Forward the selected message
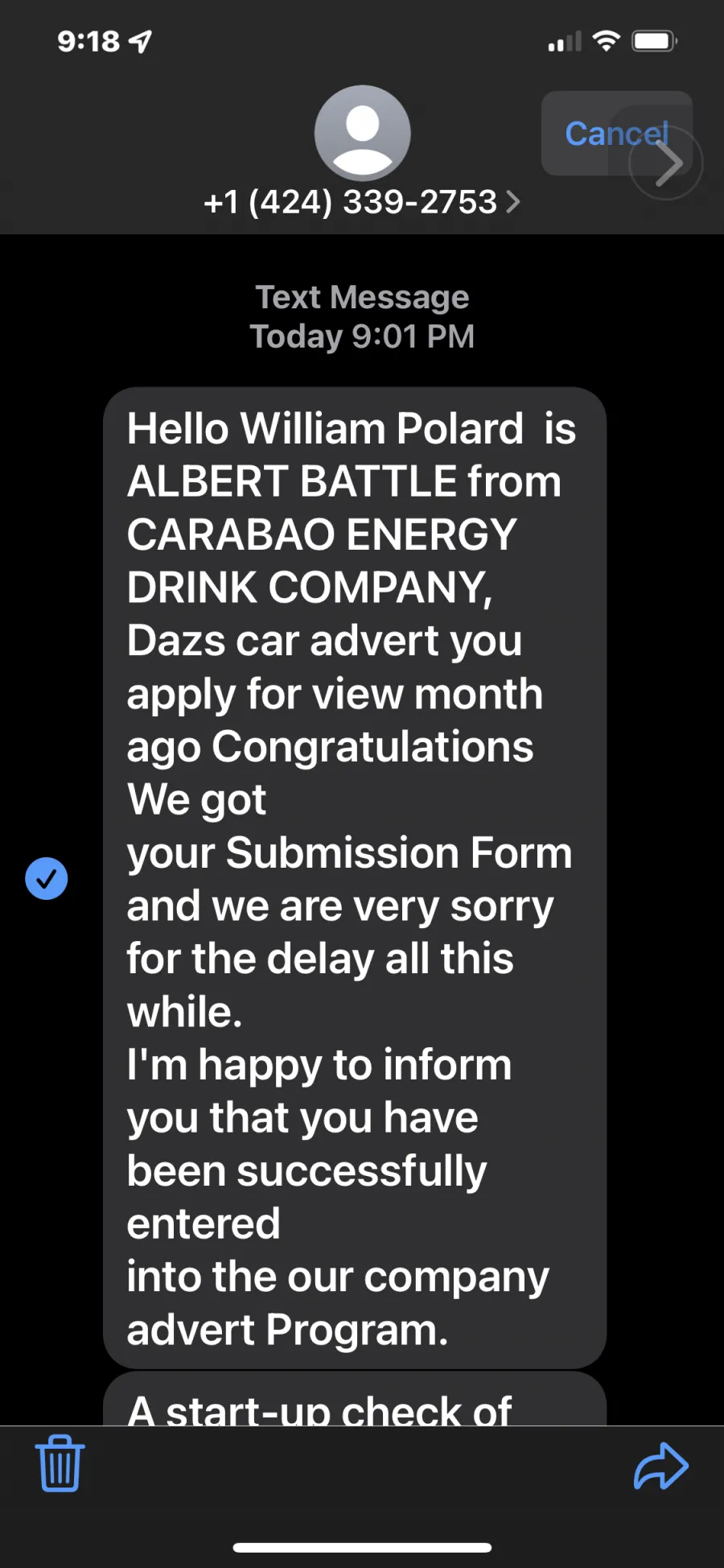 click(x=661, y=1466)
